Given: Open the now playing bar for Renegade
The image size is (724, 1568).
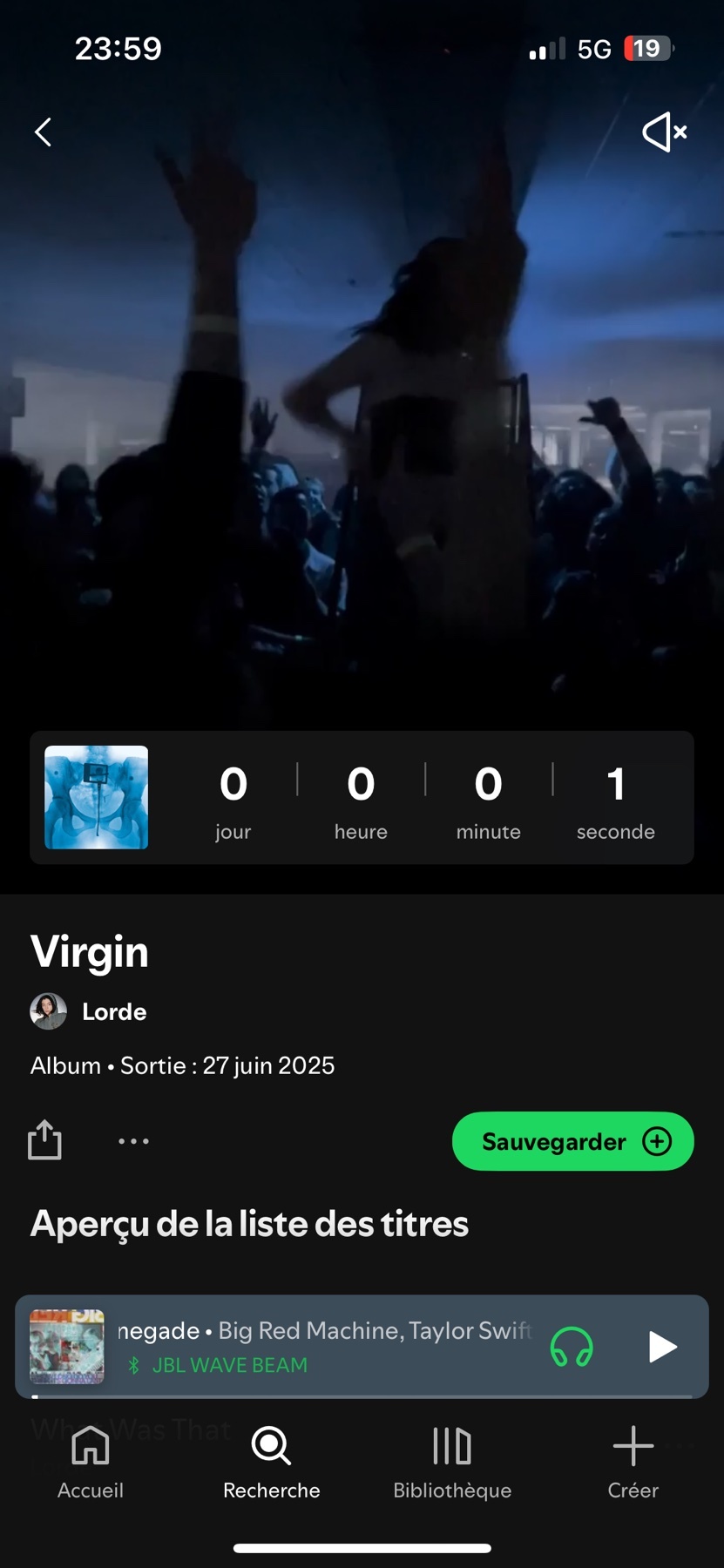Looking at the screenshot, I should pyautogui.click(x=322, y=1345).
